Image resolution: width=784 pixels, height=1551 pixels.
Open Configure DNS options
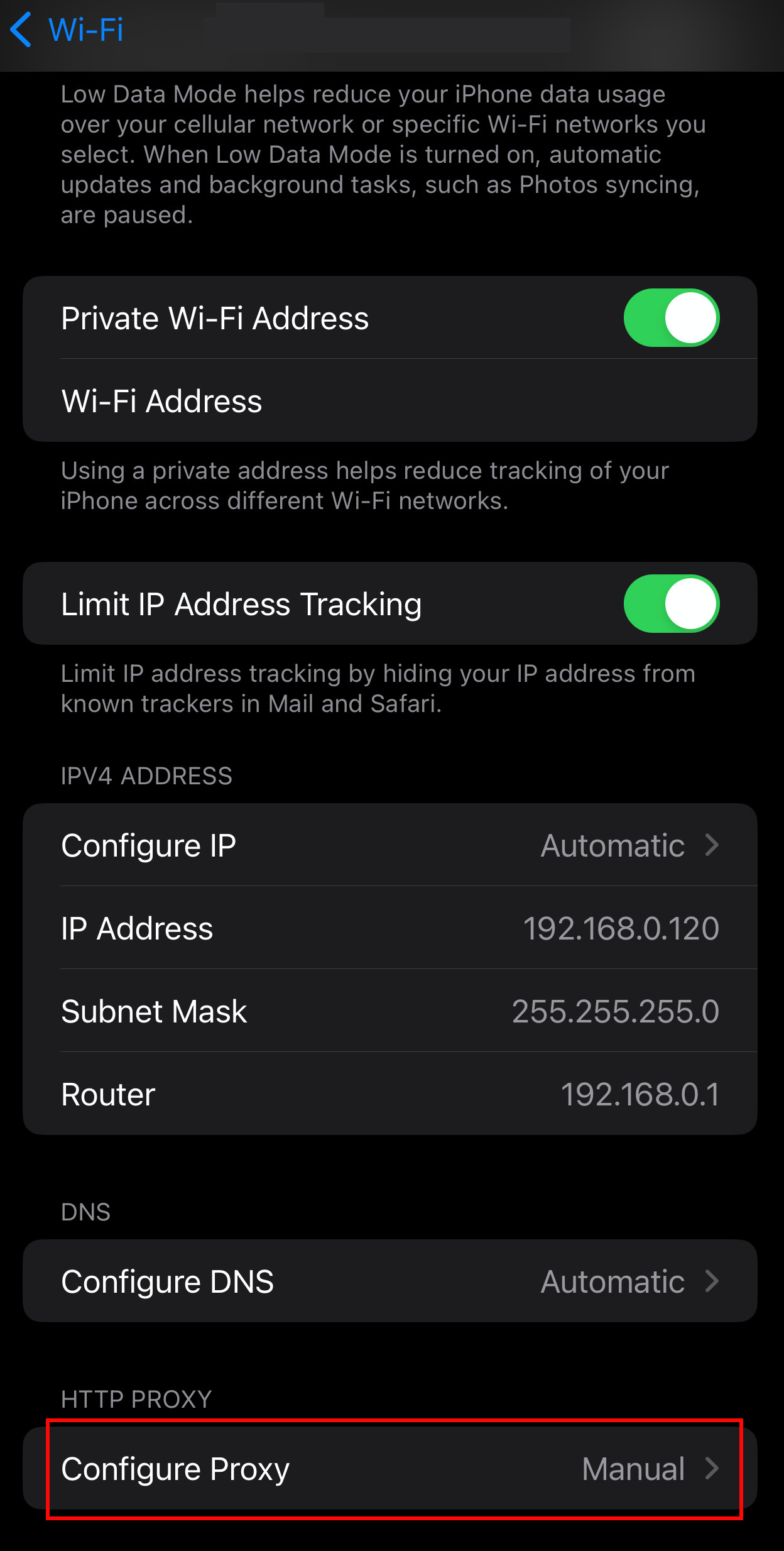[389, 1281]
